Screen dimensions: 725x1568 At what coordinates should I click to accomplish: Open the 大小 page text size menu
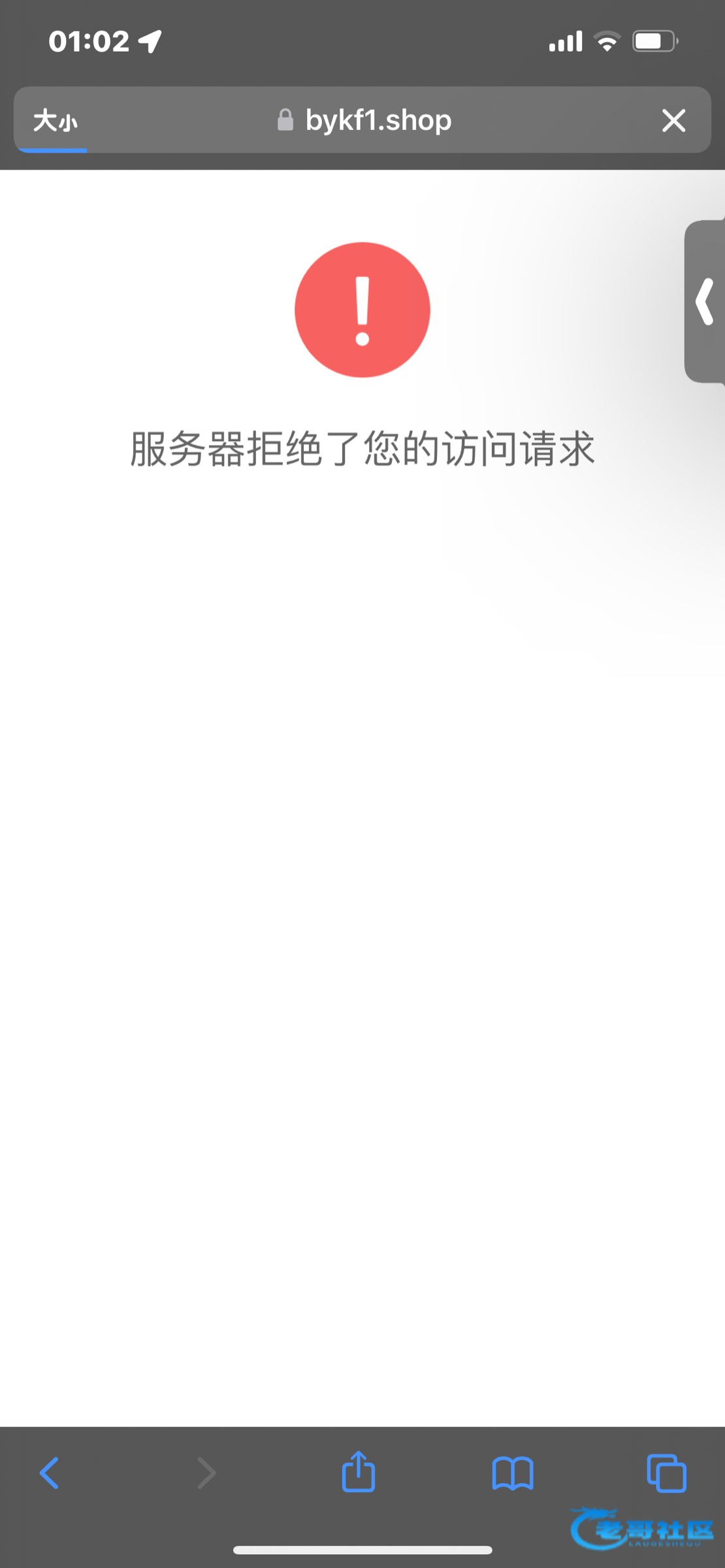tap(55, 121)
